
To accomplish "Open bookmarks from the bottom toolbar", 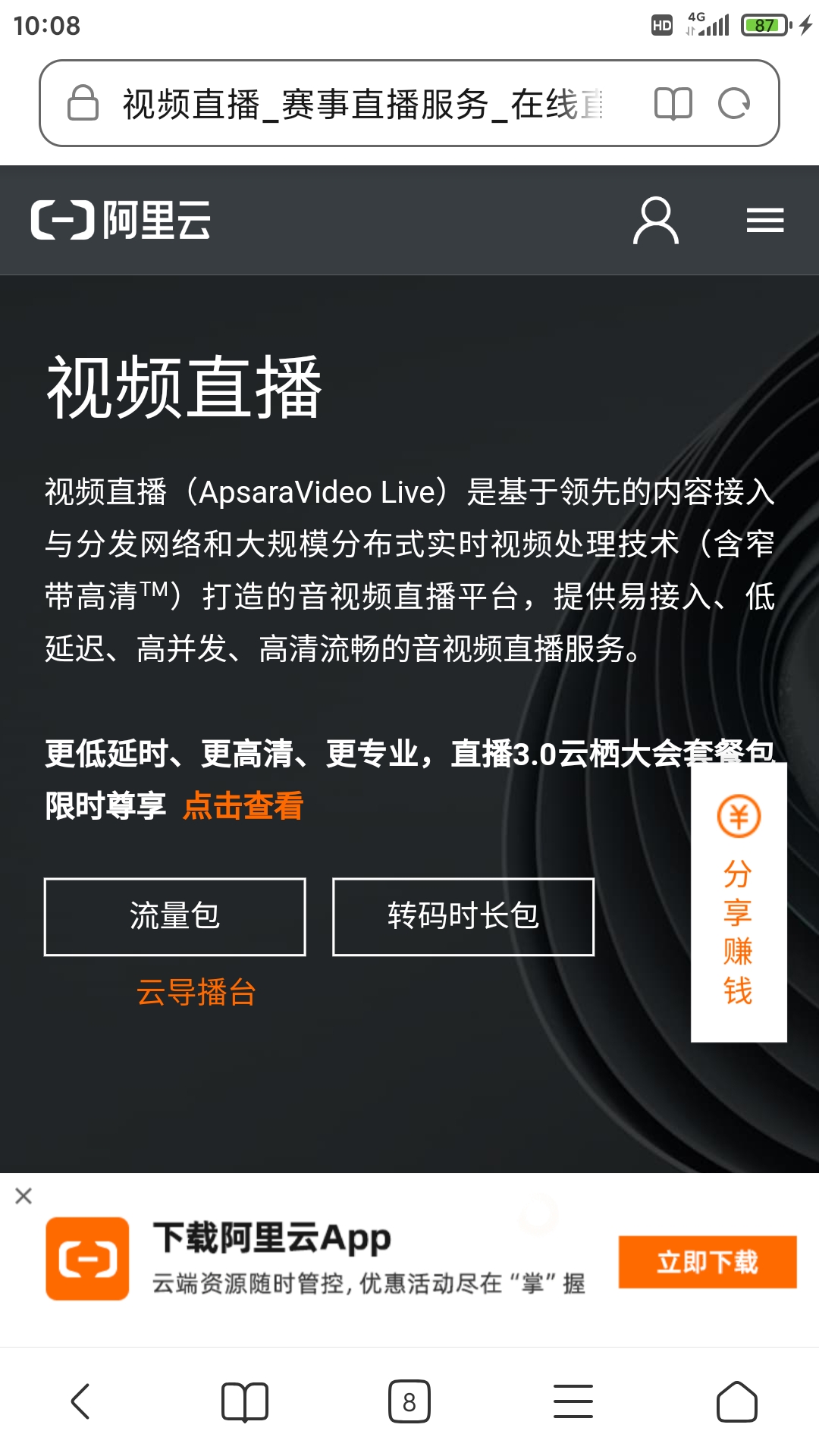I will pyautogui.click(x=244, y=1401).
